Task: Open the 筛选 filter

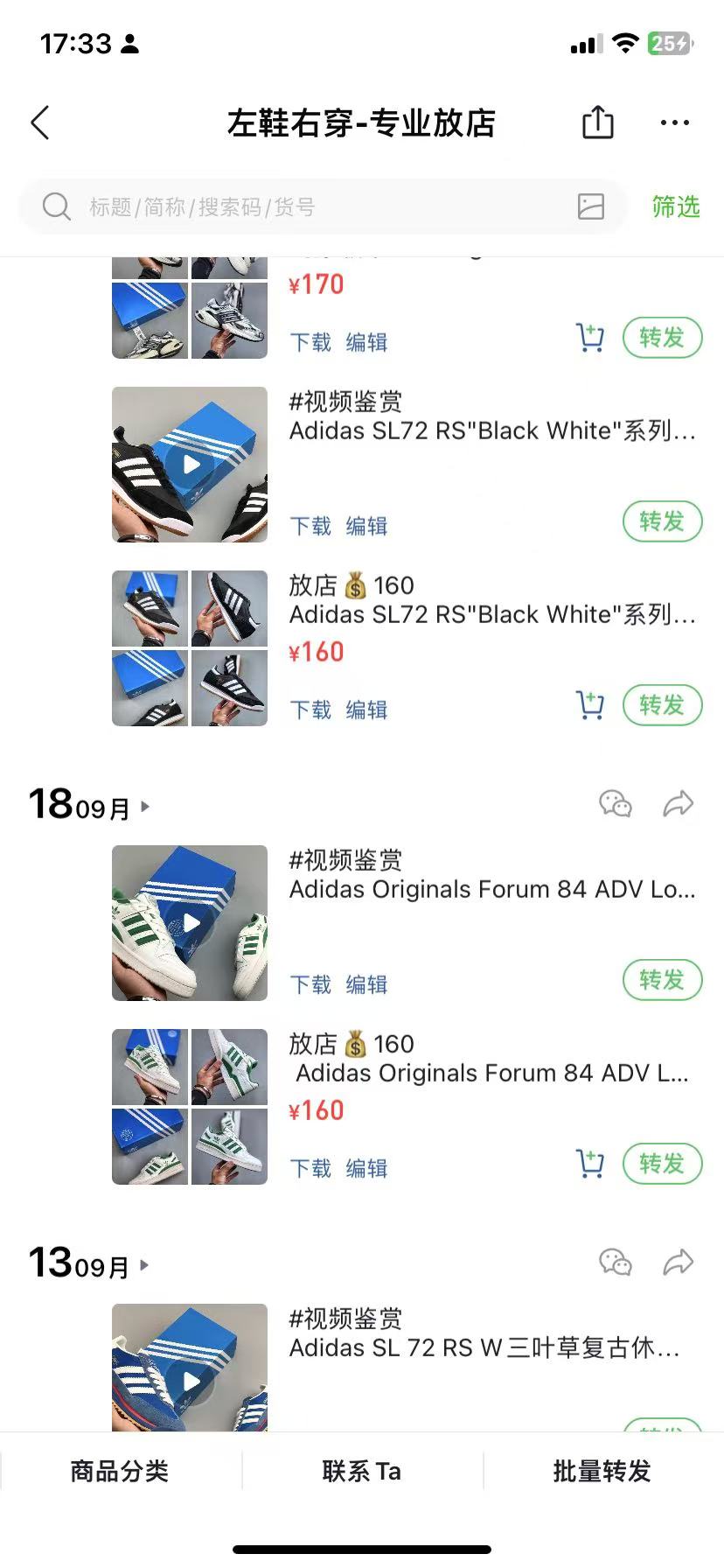Action: (x=676, y=207)
